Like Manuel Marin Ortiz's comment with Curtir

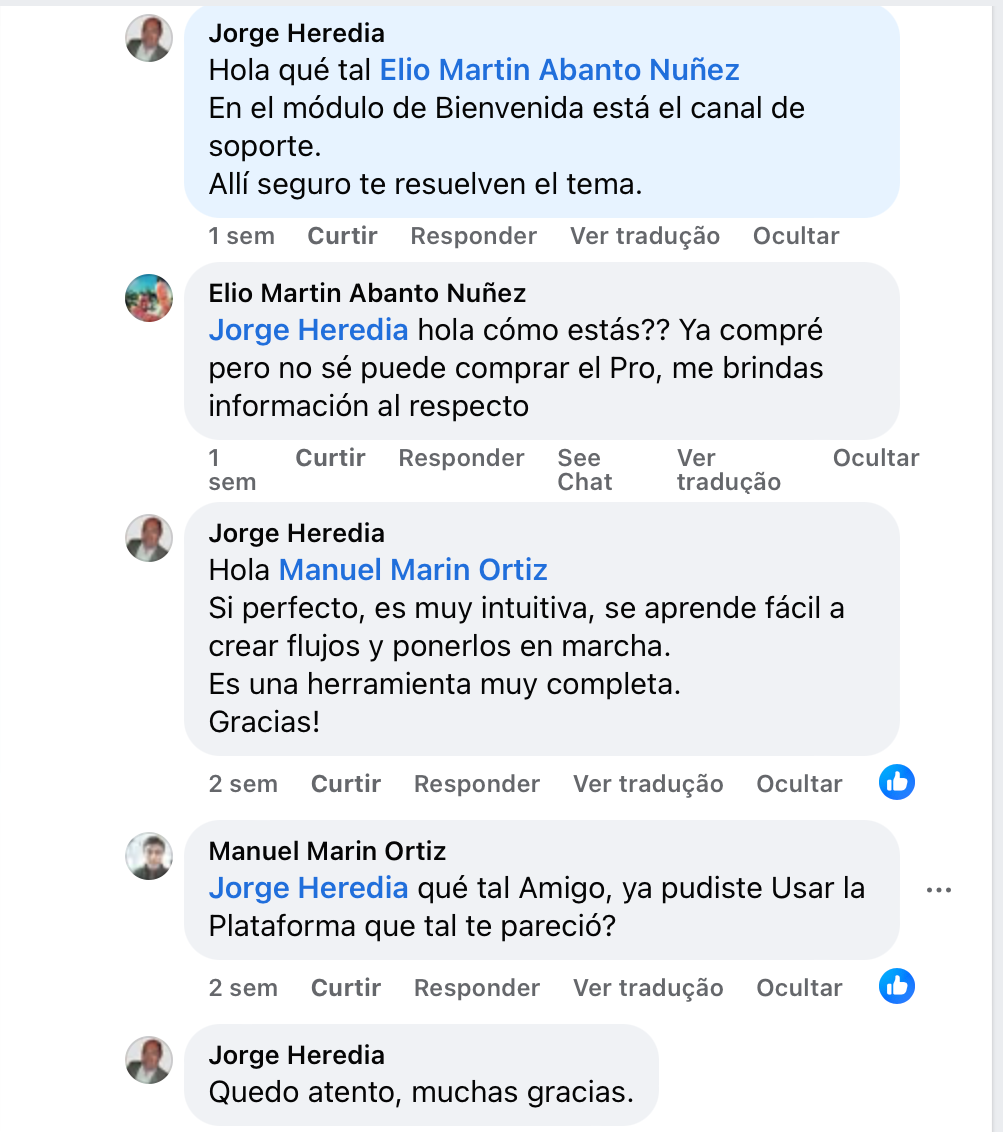(x=345, y=988)
